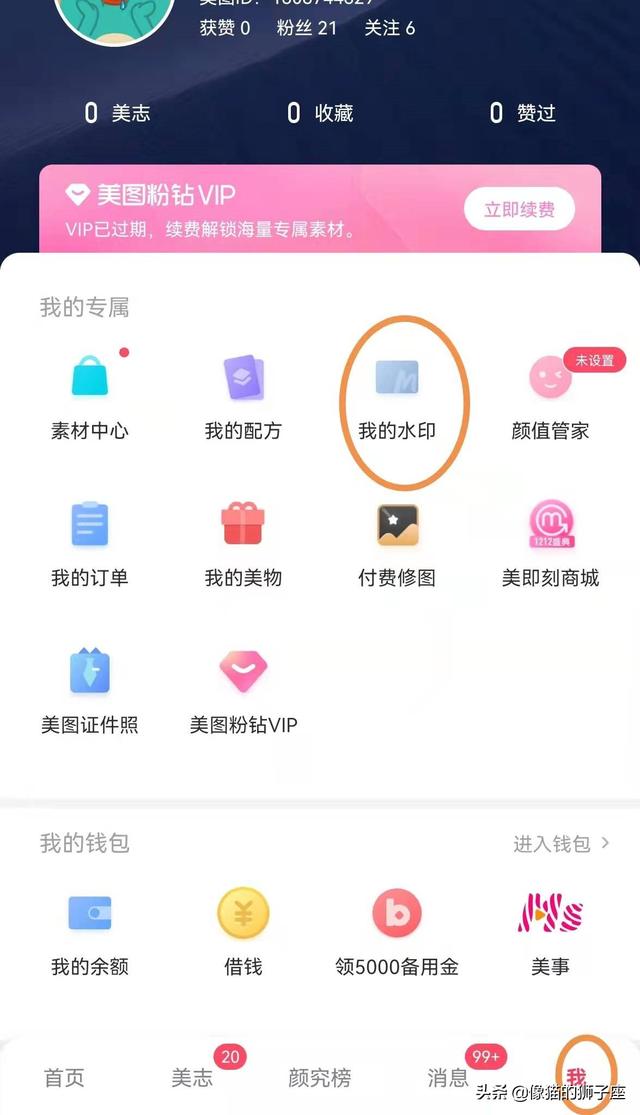
Task: Go to 美即刻商城
Action: pyautogui.click(x=550, y=543)
